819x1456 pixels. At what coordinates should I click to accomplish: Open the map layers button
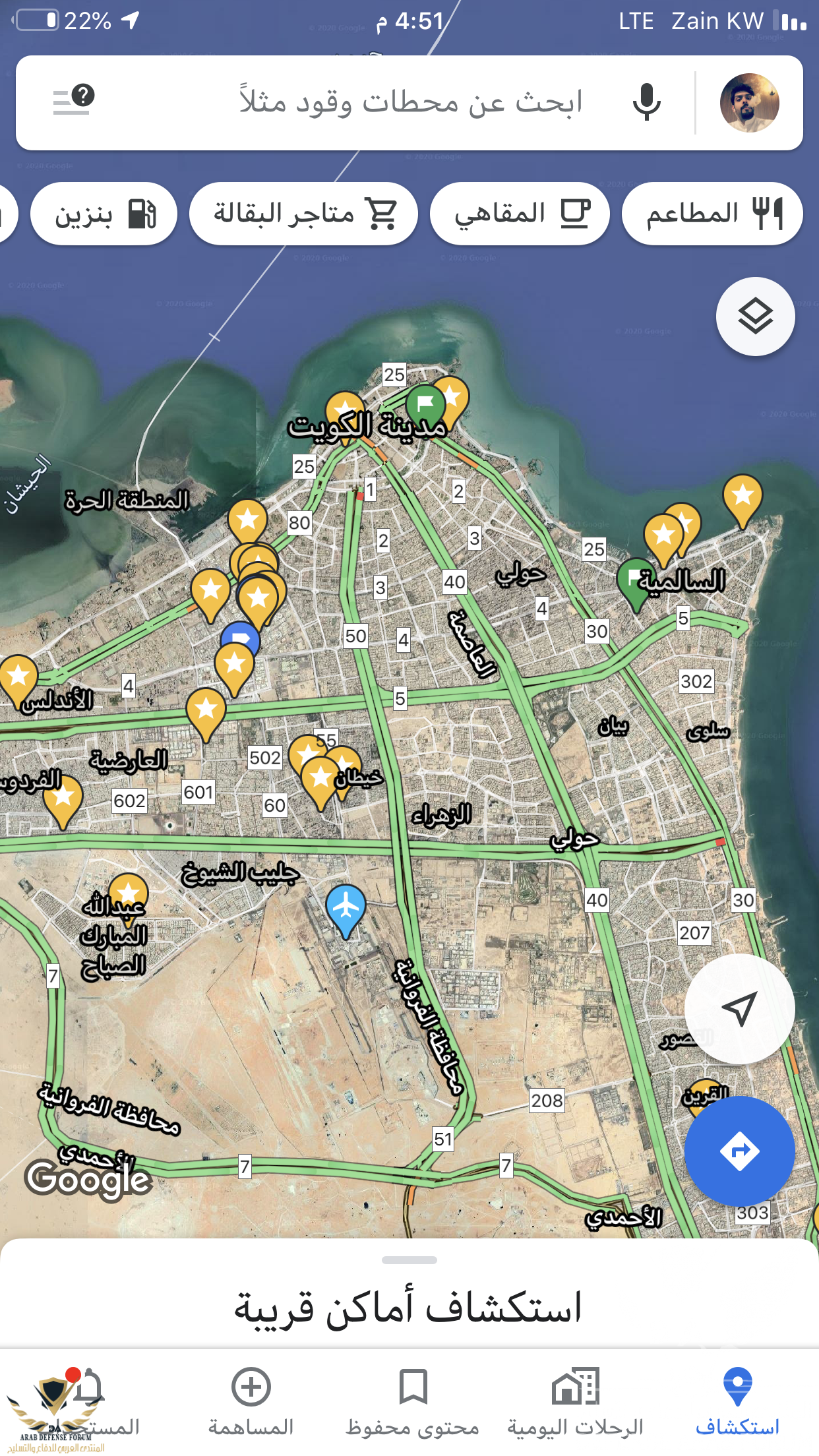point(755,317)
